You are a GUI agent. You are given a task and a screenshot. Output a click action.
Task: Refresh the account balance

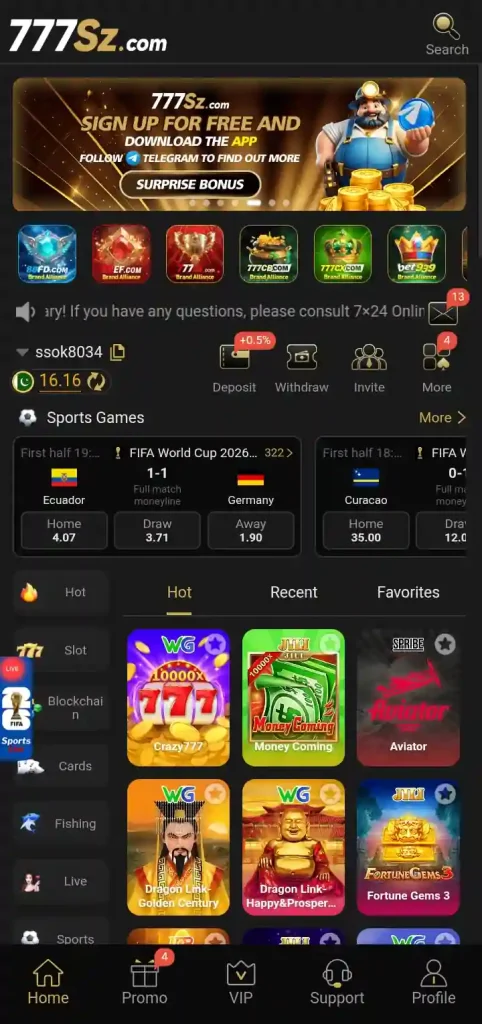97,381
